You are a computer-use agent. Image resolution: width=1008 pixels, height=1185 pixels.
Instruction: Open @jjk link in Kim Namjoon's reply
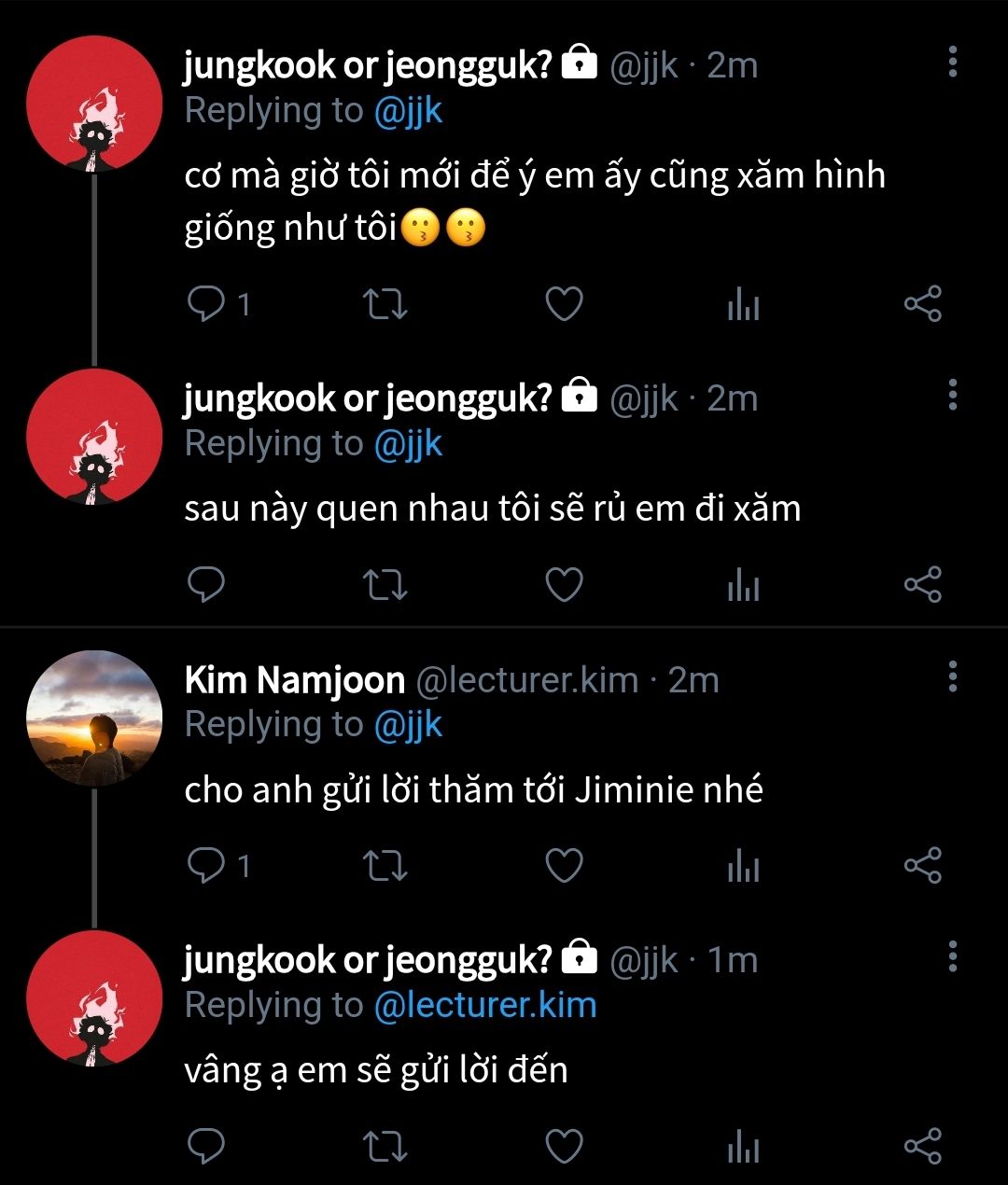(x=408, y=725)
